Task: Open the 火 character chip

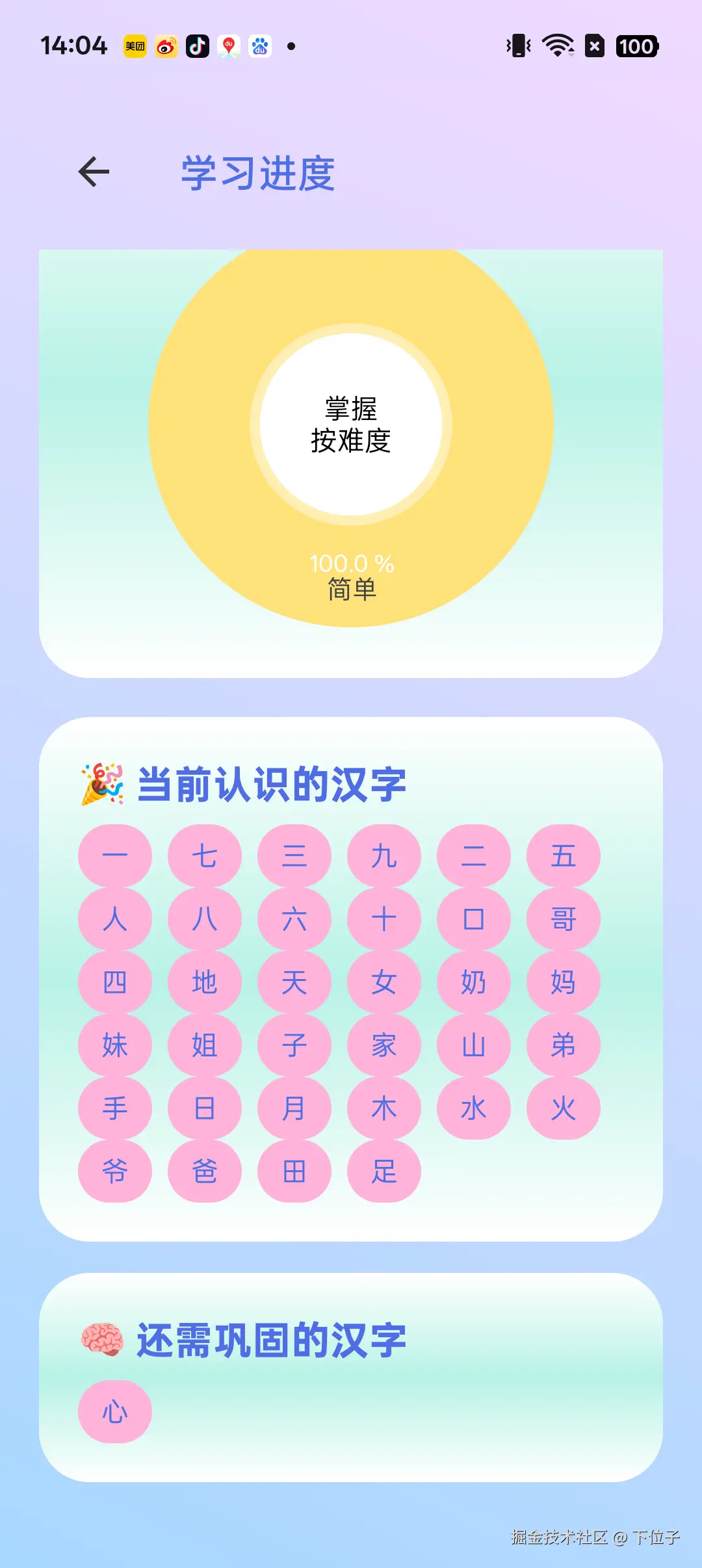Action: 564,1108
